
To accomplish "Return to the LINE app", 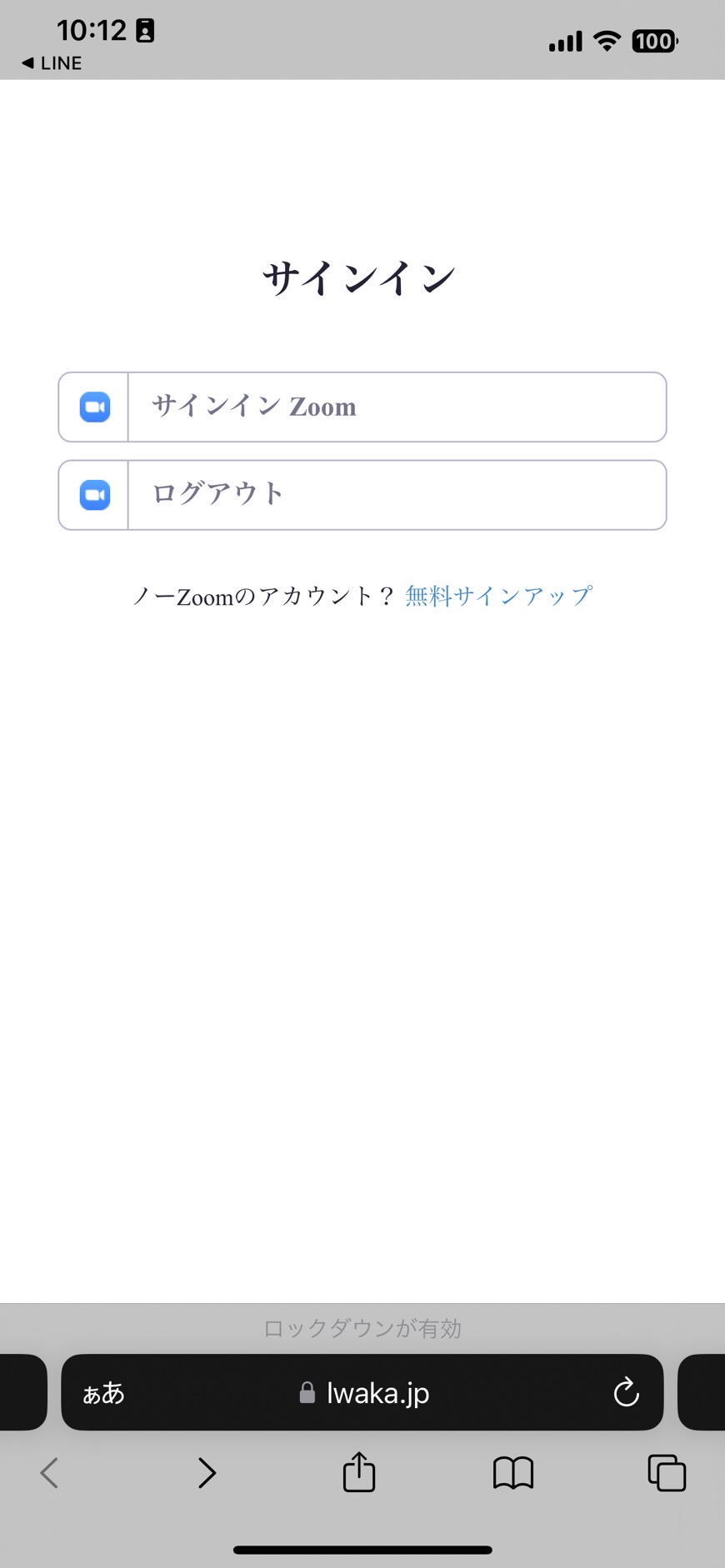I will [52, 63].
